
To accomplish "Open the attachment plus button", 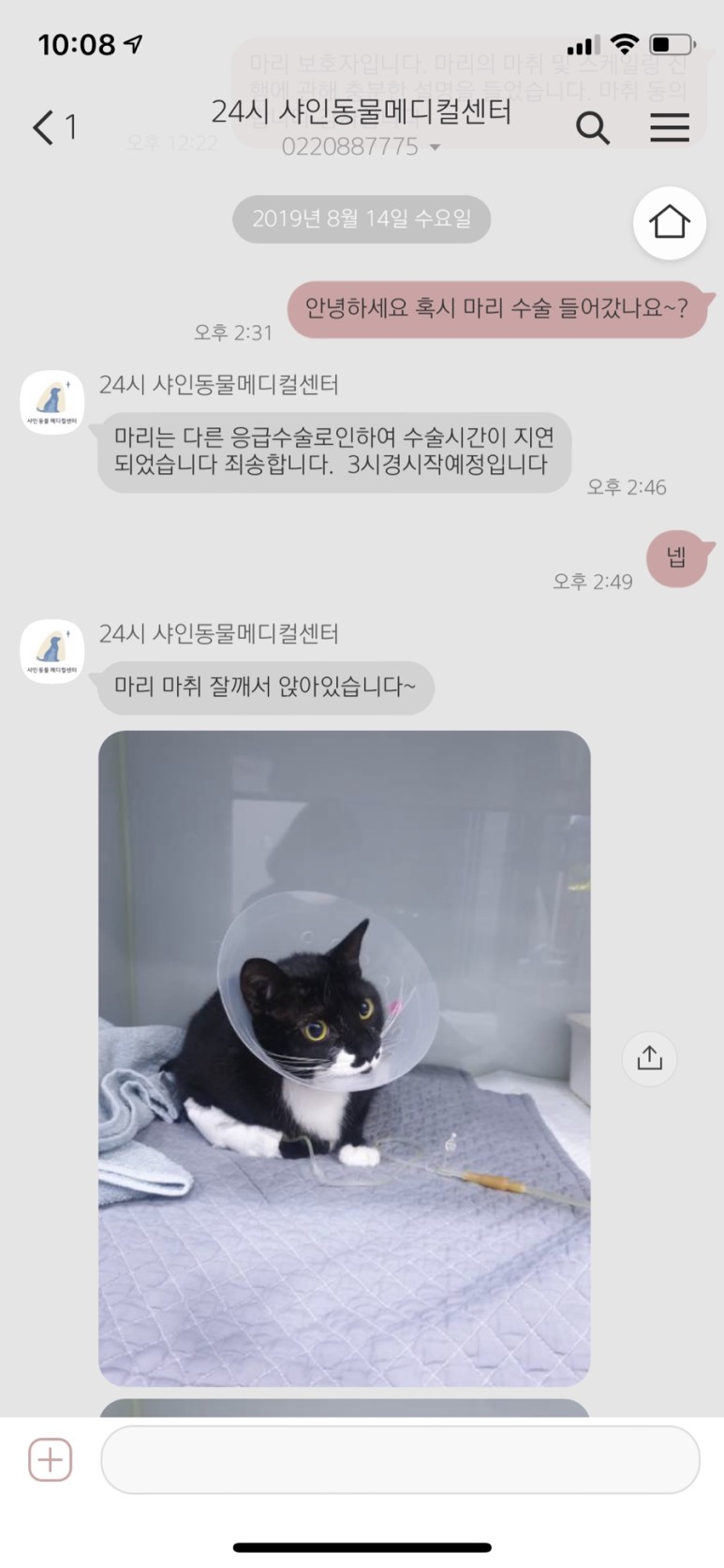I will pyautogui.click(x=51, y=1459).
